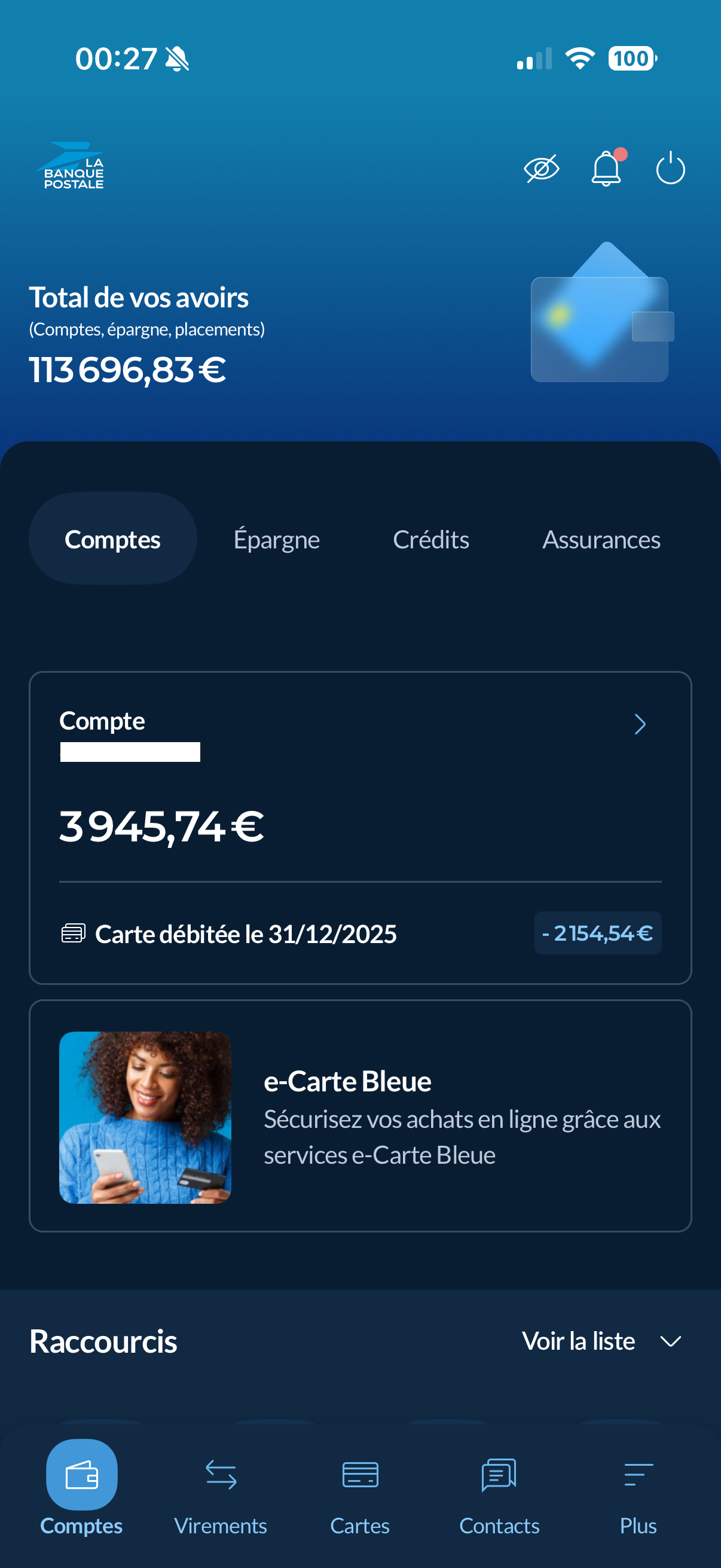This screenshot has width=721, height=1568.
Task: Open the notifications bell
Action: pos(606,169)
